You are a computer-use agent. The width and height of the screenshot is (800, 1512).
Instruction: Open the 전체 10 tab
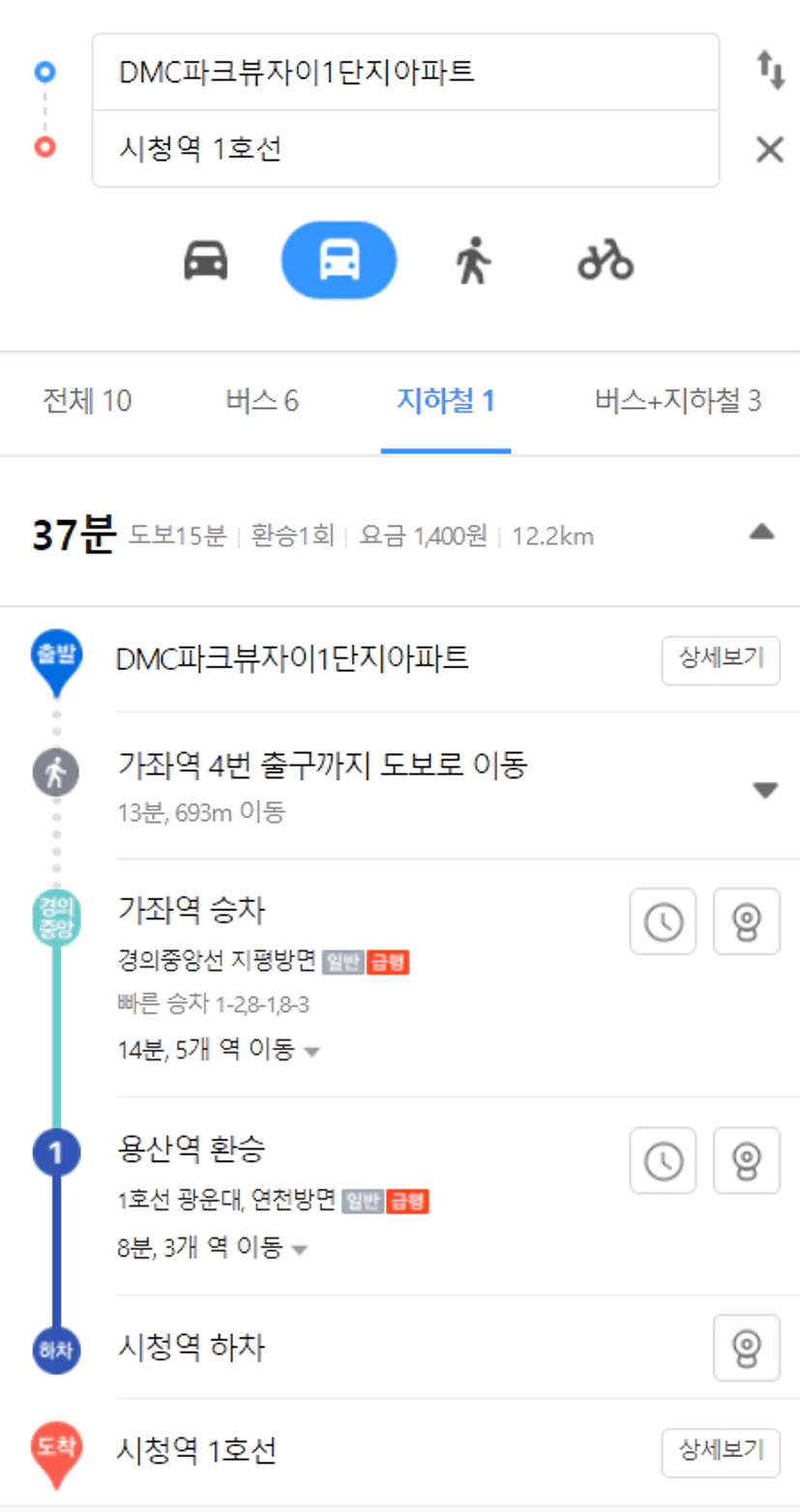tap(87, 401)
